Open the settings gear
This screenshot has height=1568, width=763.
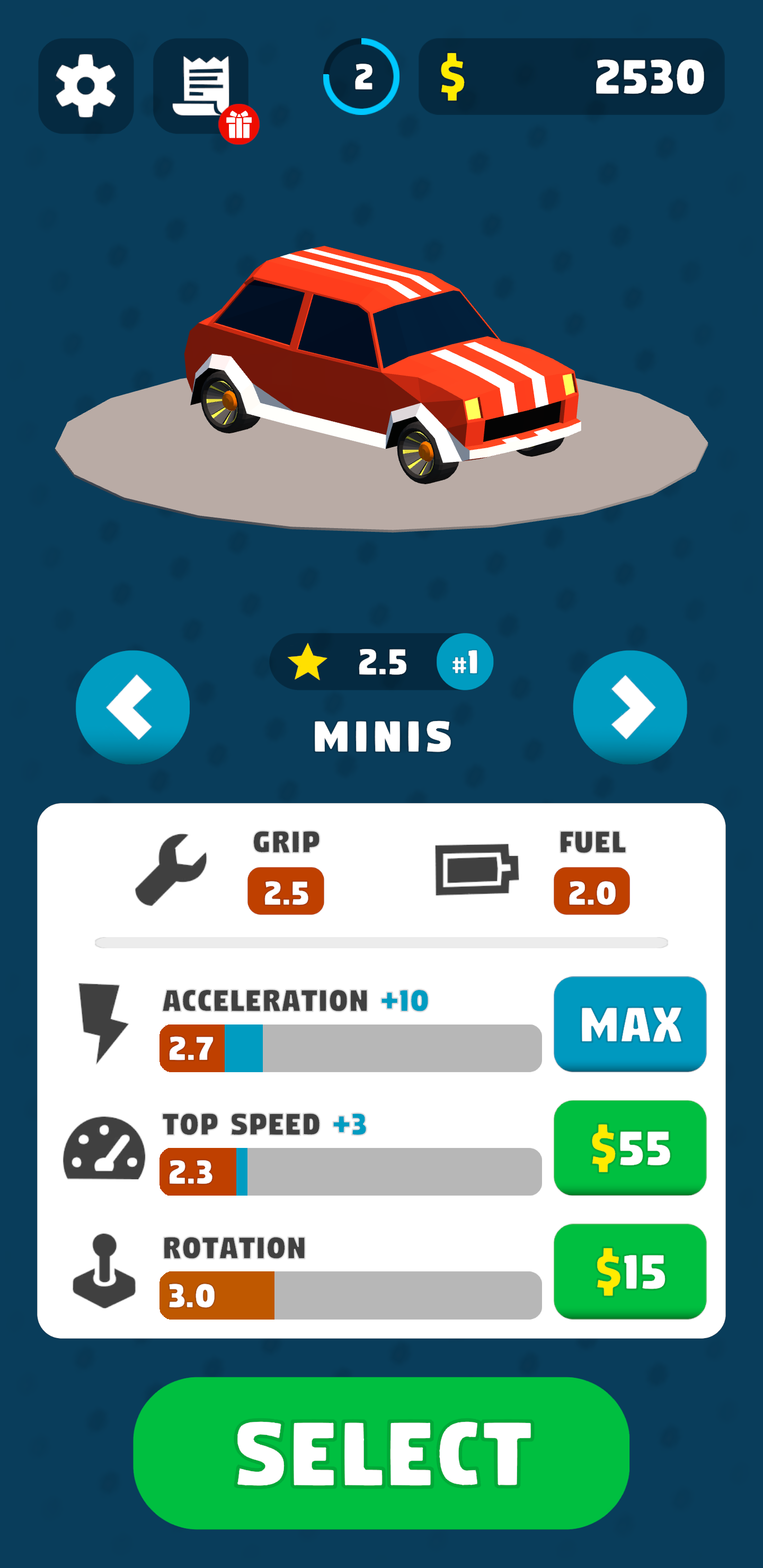tap(86, 86)
